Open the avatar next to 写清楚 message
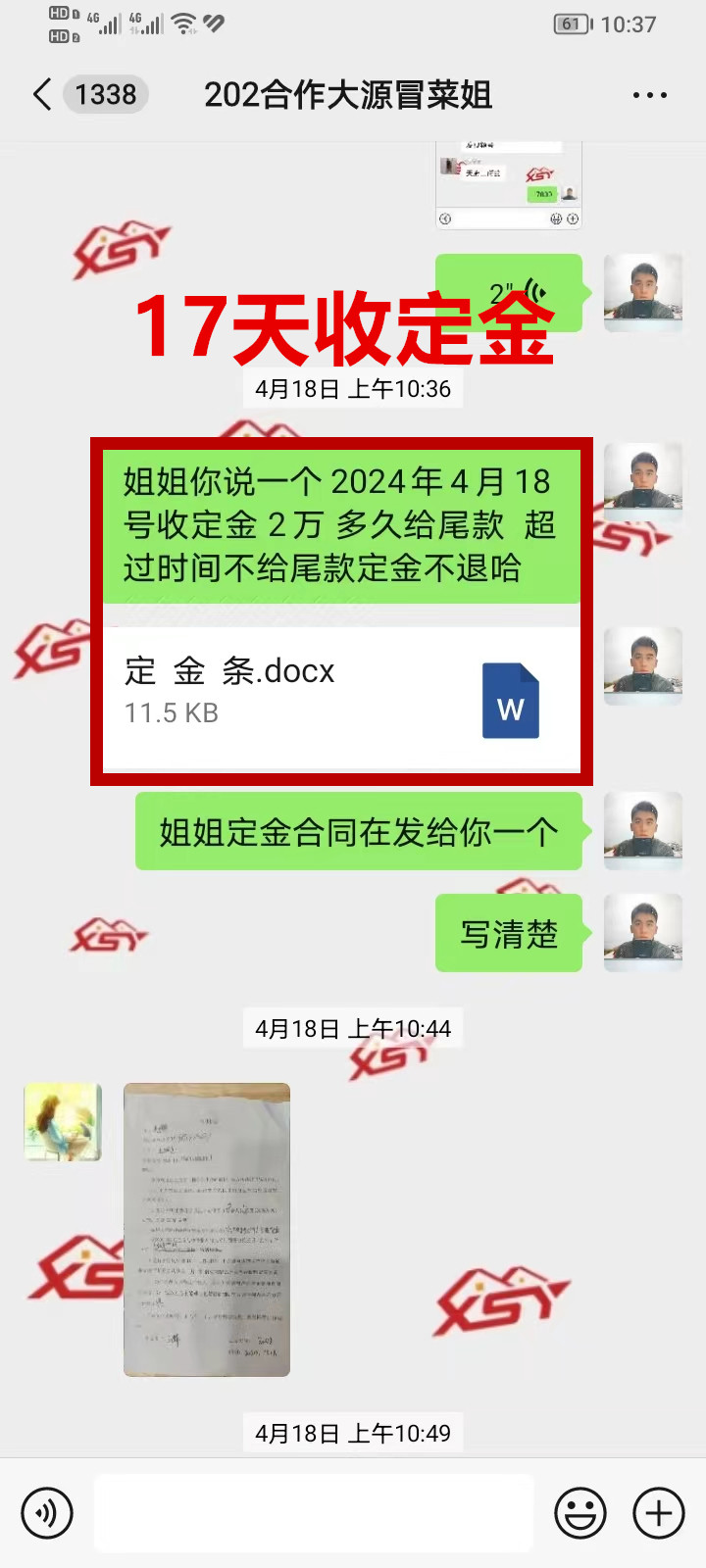This screenshot has height=1568, width=706. tap(642, 932)
